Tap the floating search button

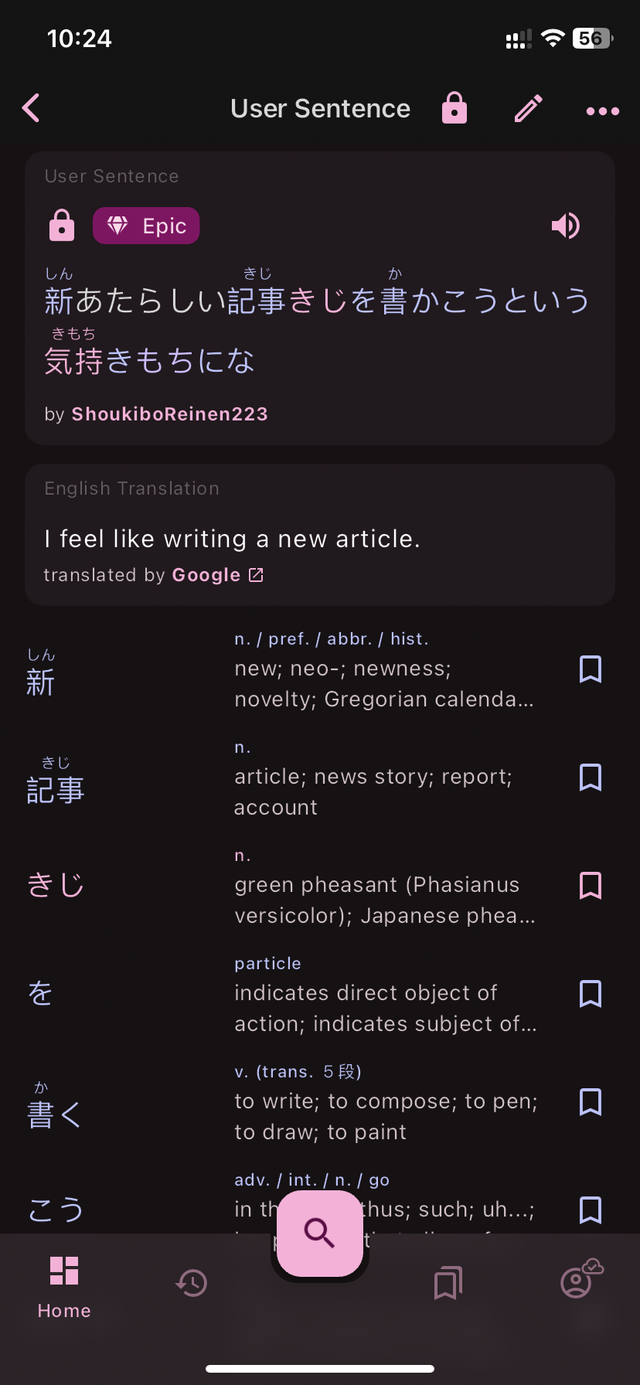[x=320, y=1233]
